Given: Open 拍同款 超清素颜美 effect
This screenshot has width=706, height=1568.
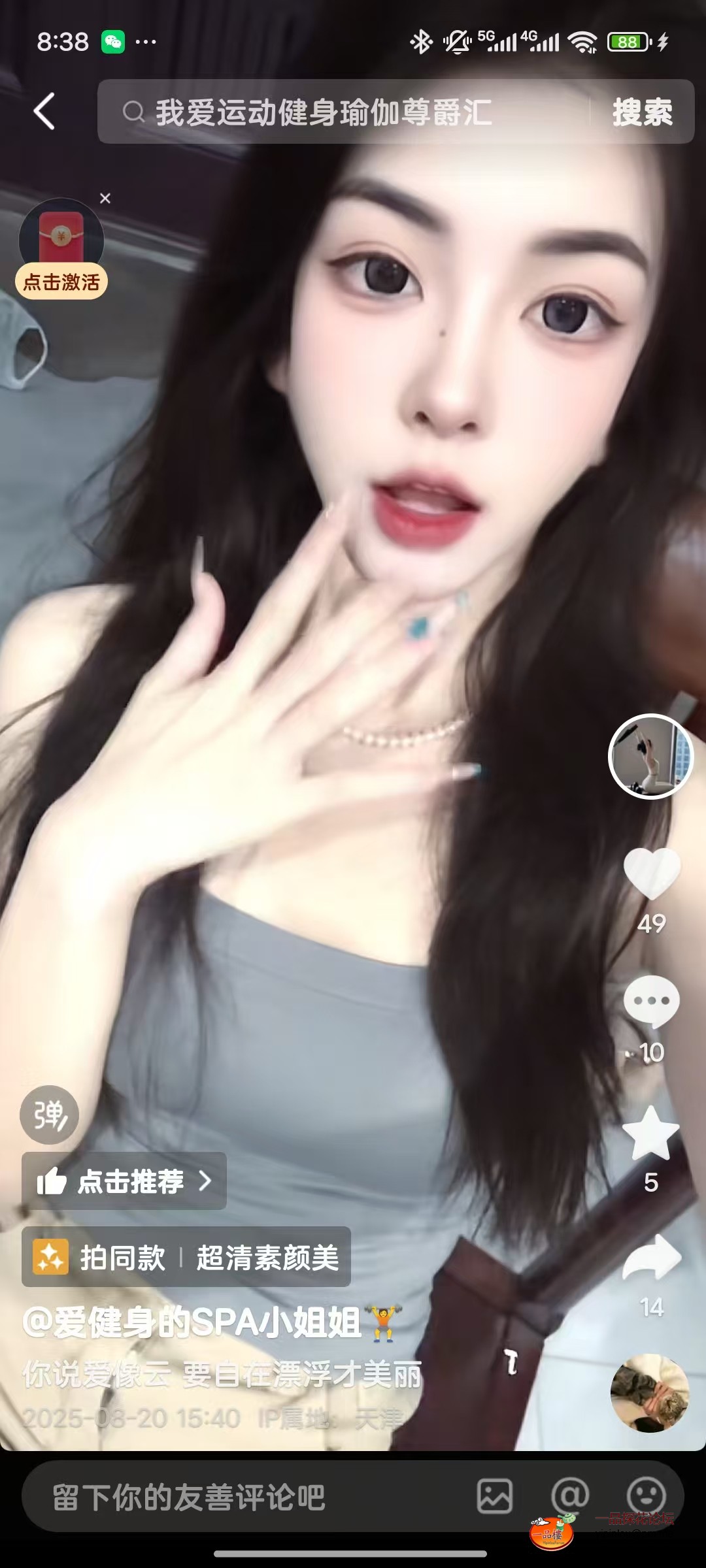Looking at the screenshot, I should coord(186,1257).
